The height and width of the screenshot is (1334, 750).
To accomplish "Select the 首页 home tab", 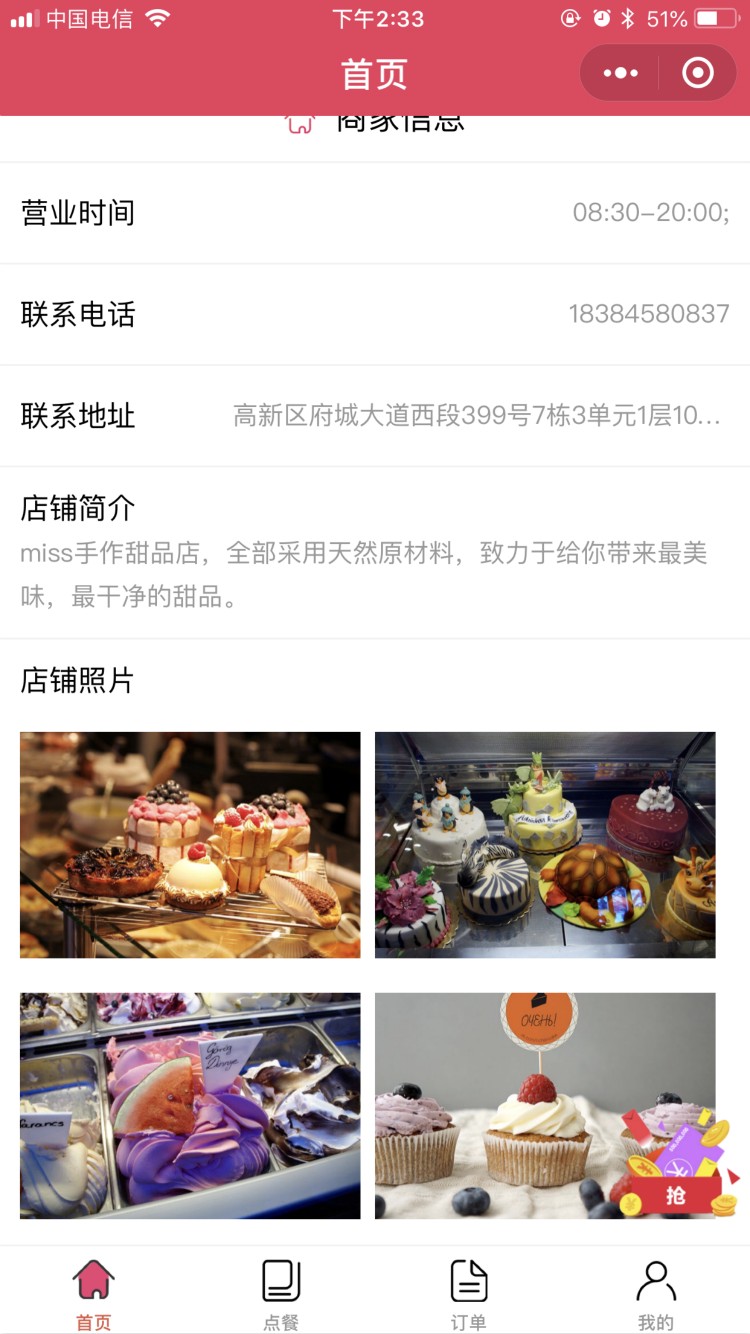I will [x=94, y=1292].
